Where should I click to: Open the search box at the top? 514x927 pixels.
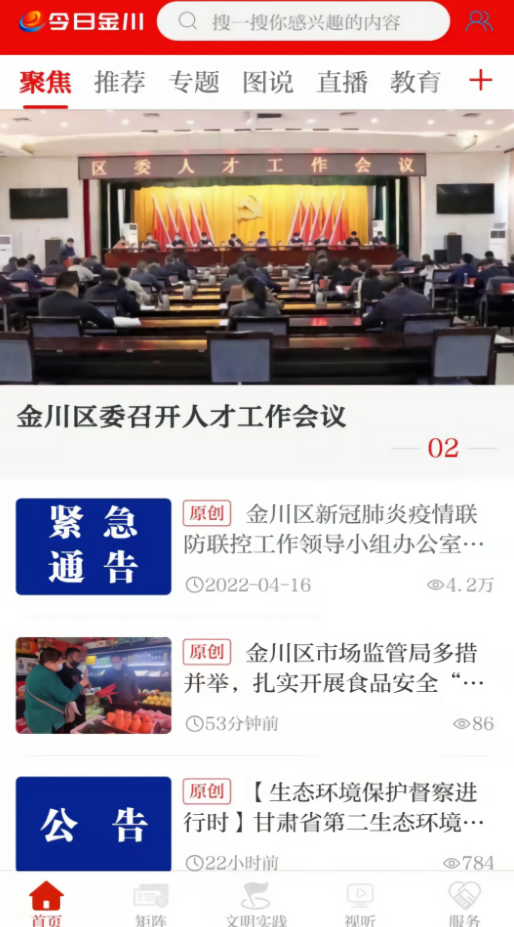[x=303, y=21]
